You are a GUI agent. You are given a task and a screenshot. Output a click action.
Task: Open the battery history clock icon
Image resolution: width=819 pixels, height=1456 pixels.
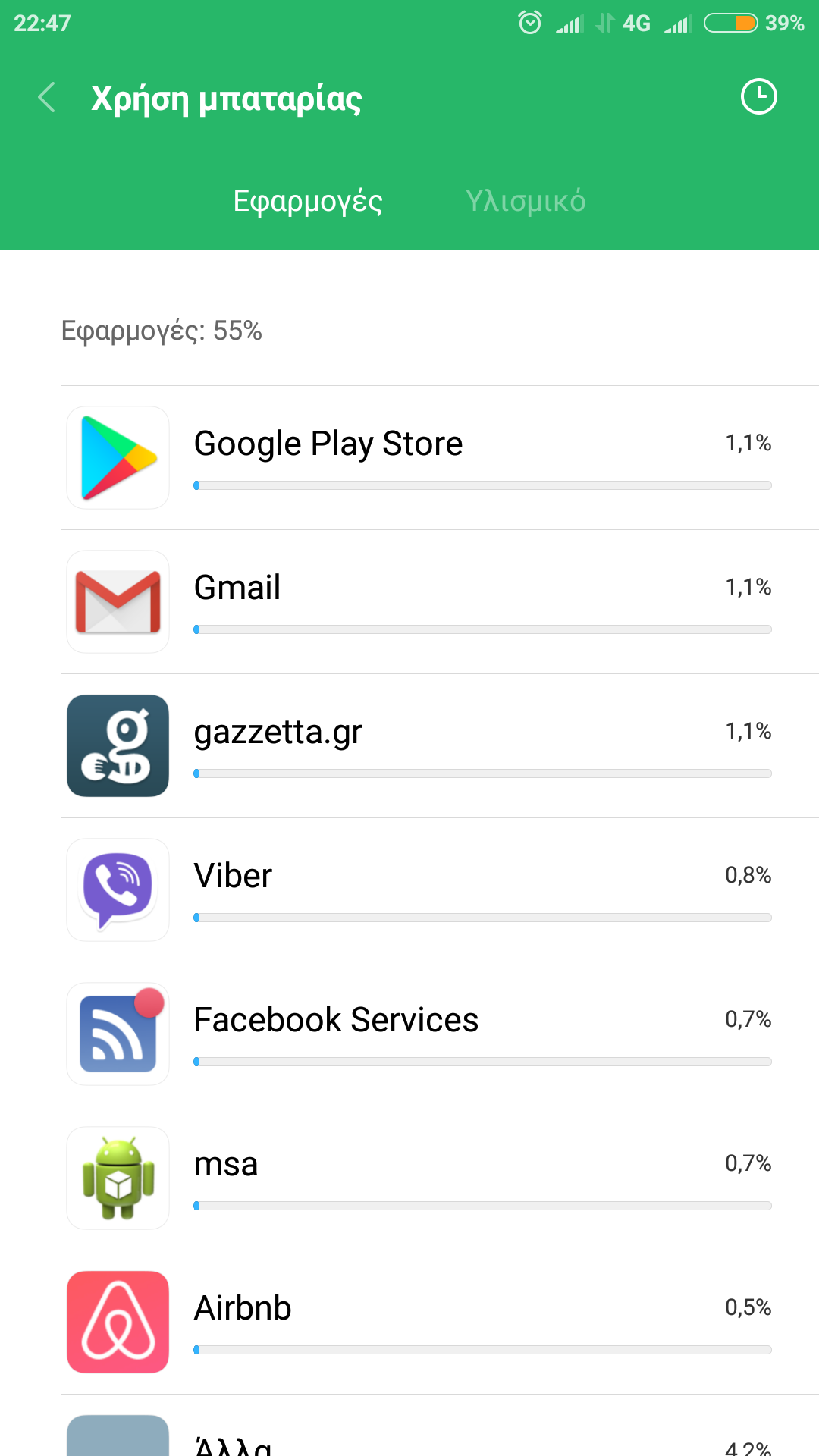click(x=758, y=97)
